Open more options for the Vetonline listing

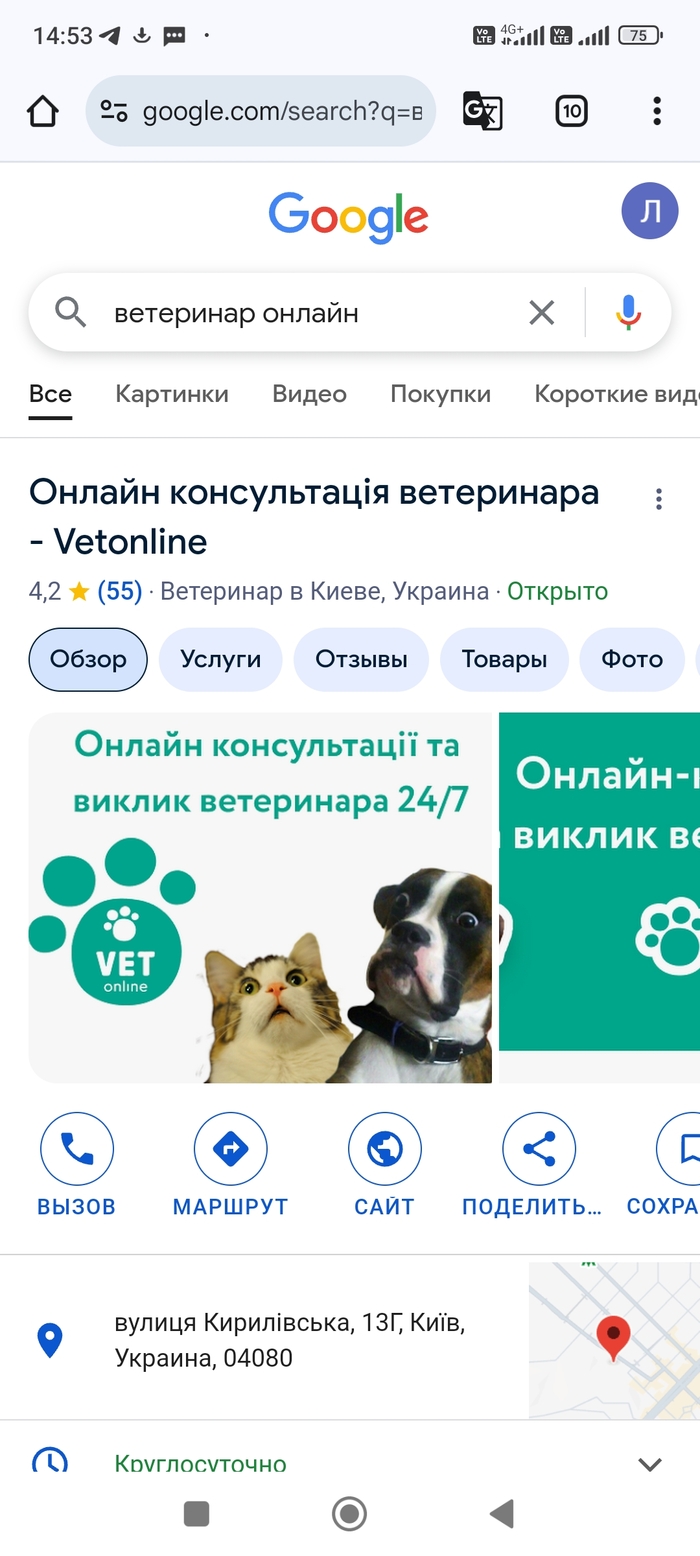tap(658, 499)
